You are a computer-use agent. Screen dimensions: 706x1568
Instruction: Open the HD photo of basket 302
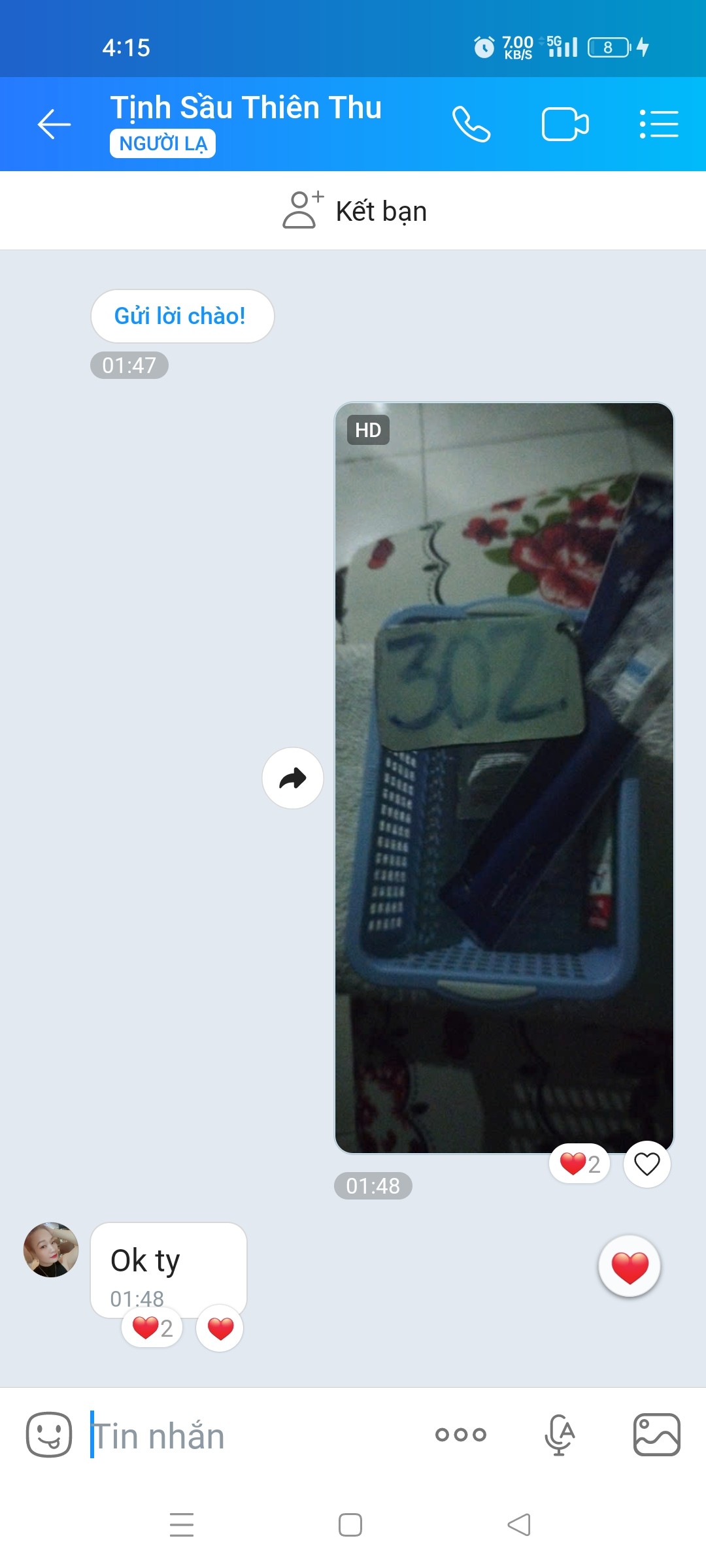point(504,777)
